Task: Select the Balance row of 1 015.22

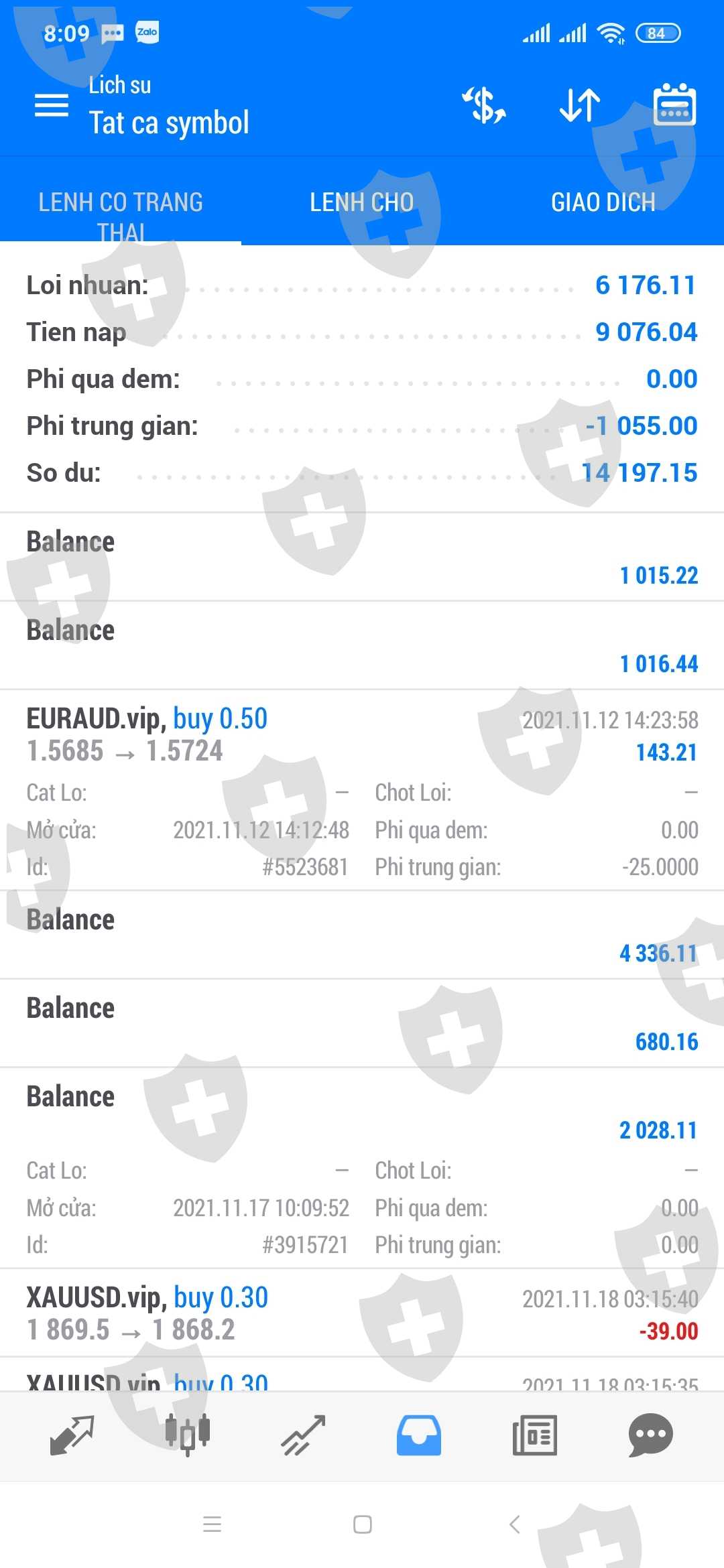Action: 362,558
